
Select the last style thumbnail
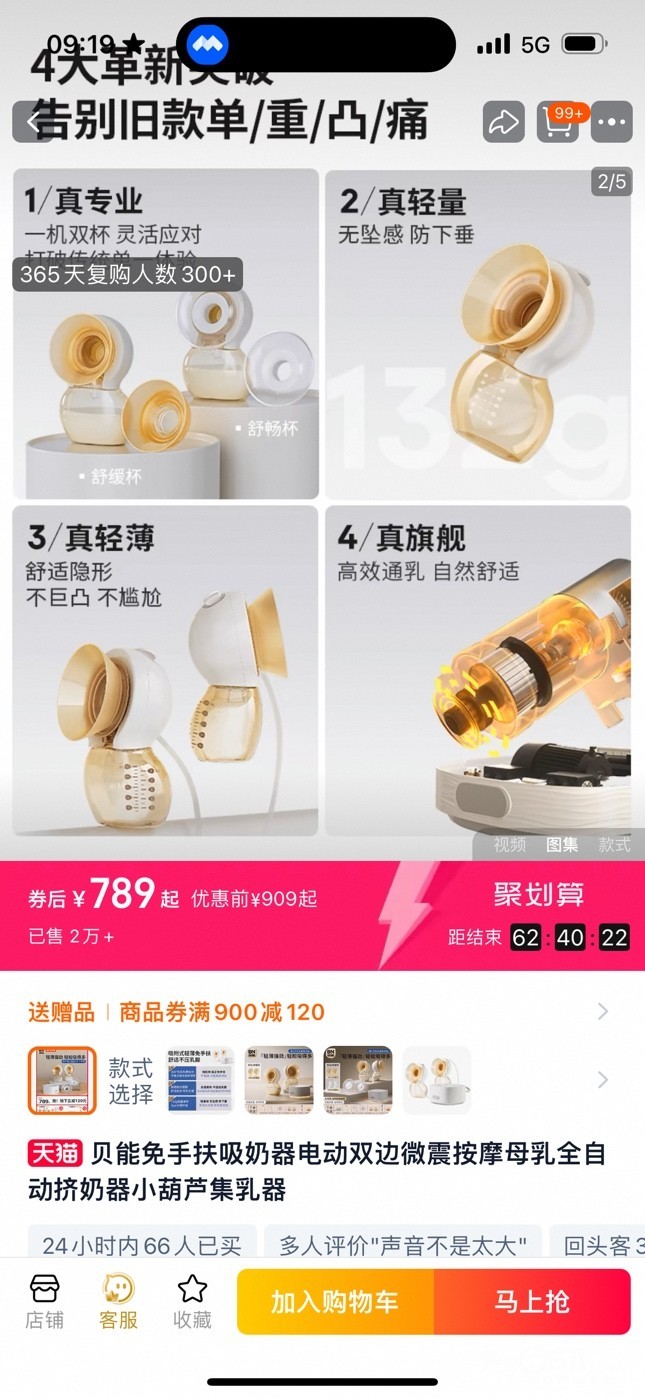tap(436, 1080)
